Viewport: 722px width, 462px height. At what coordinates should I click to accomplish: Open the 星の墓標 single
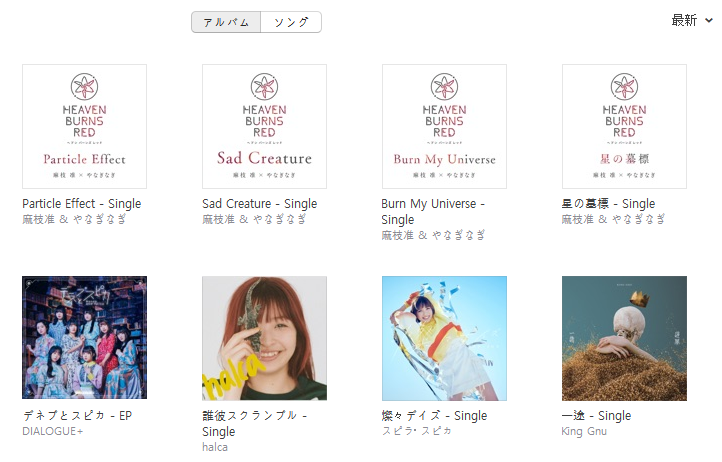point(624,127)
